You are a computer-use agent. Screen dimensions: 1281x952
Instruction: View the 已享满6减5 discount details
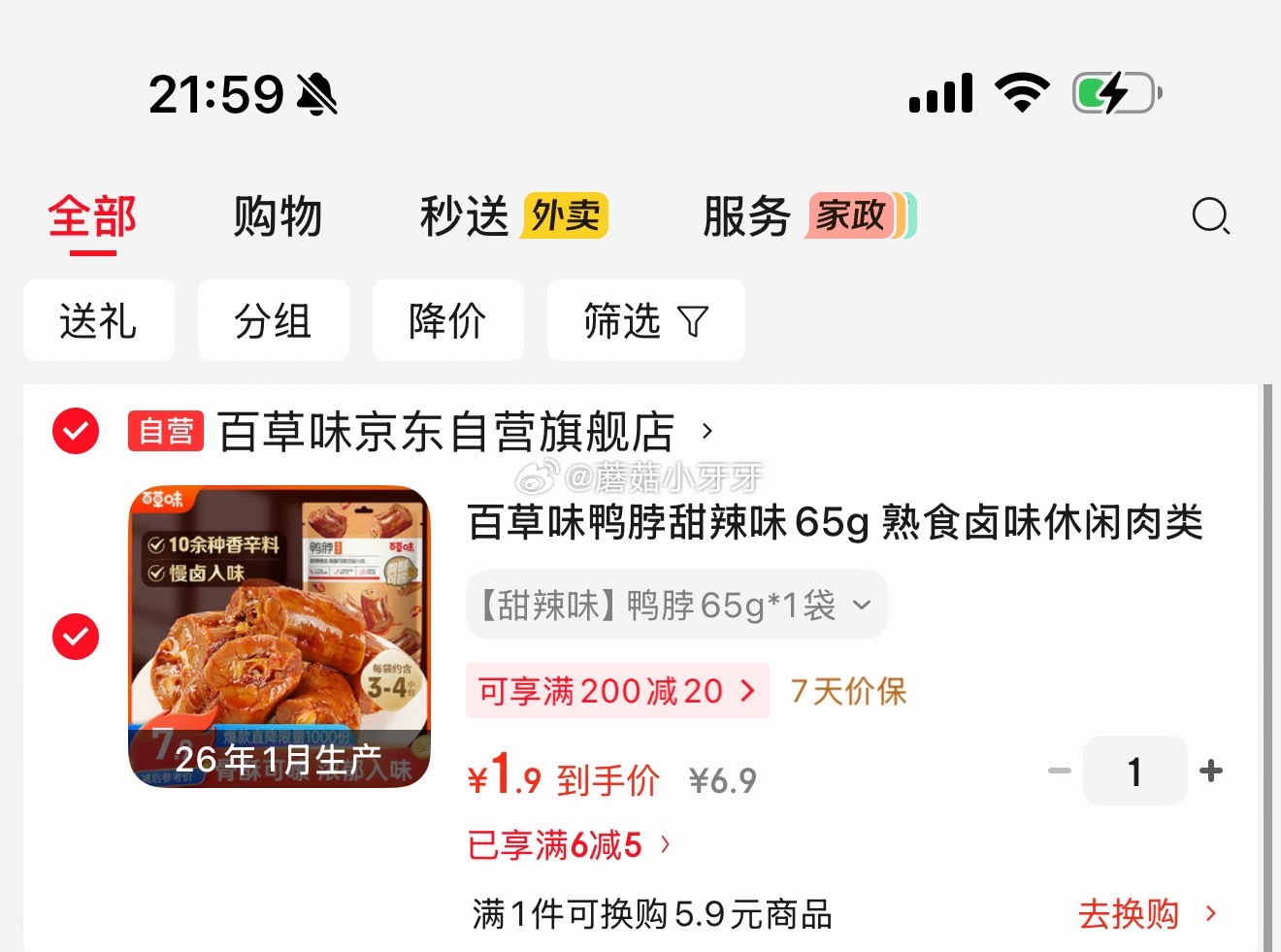click(x=569, y=845)
